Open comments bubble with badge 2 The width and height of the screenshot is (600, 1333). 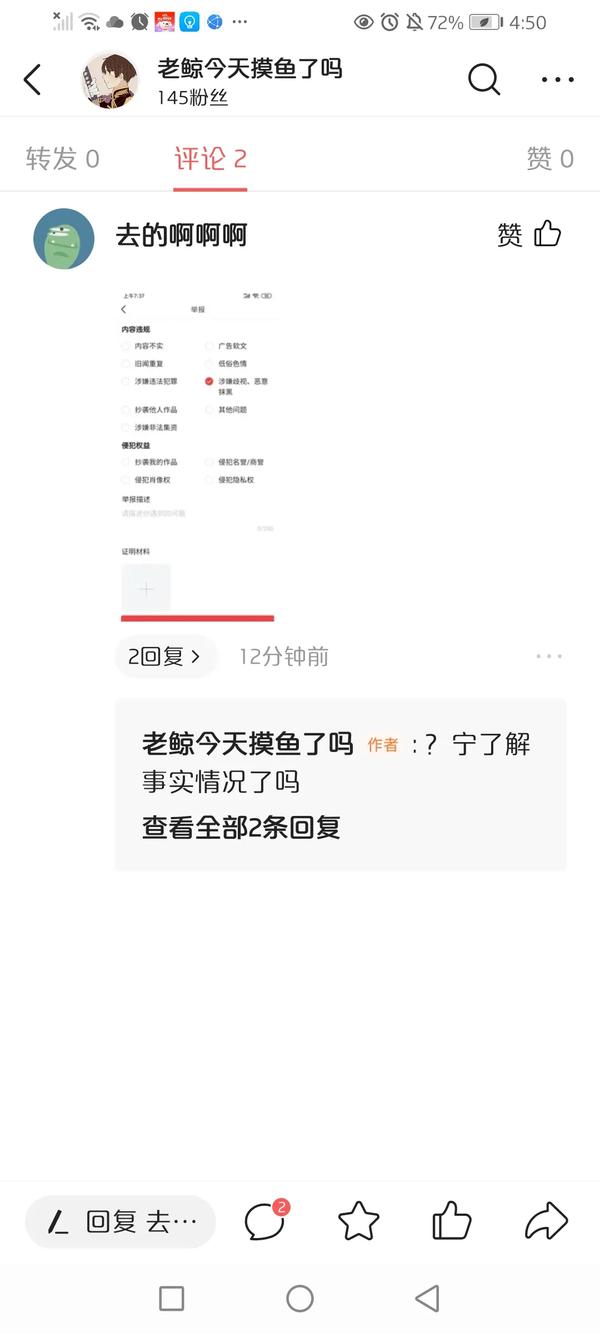tap(265, 1221)
